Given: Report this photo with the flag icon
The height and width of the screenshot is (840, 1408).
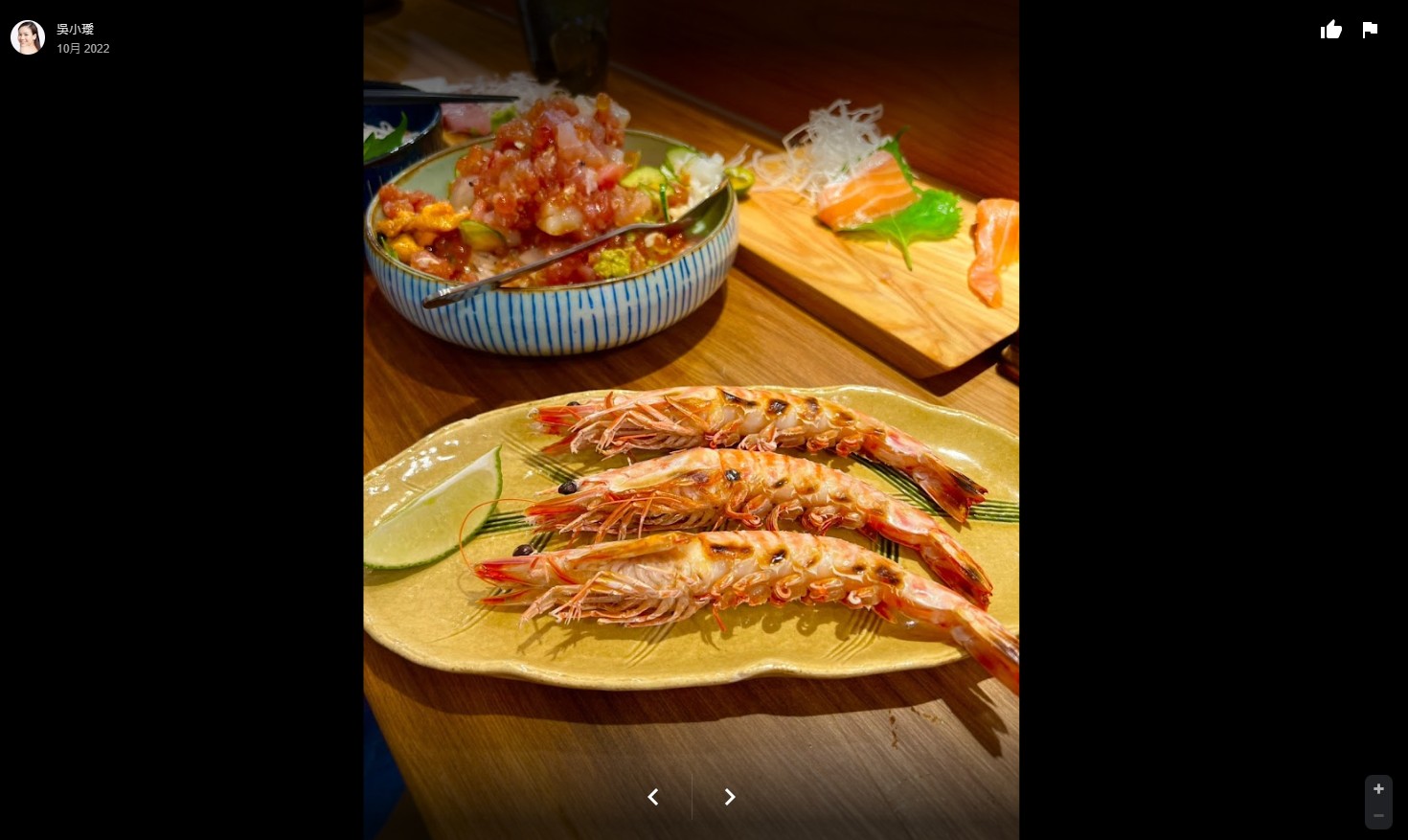Looking at the screenshot, I should click(x=1370, y=30).
